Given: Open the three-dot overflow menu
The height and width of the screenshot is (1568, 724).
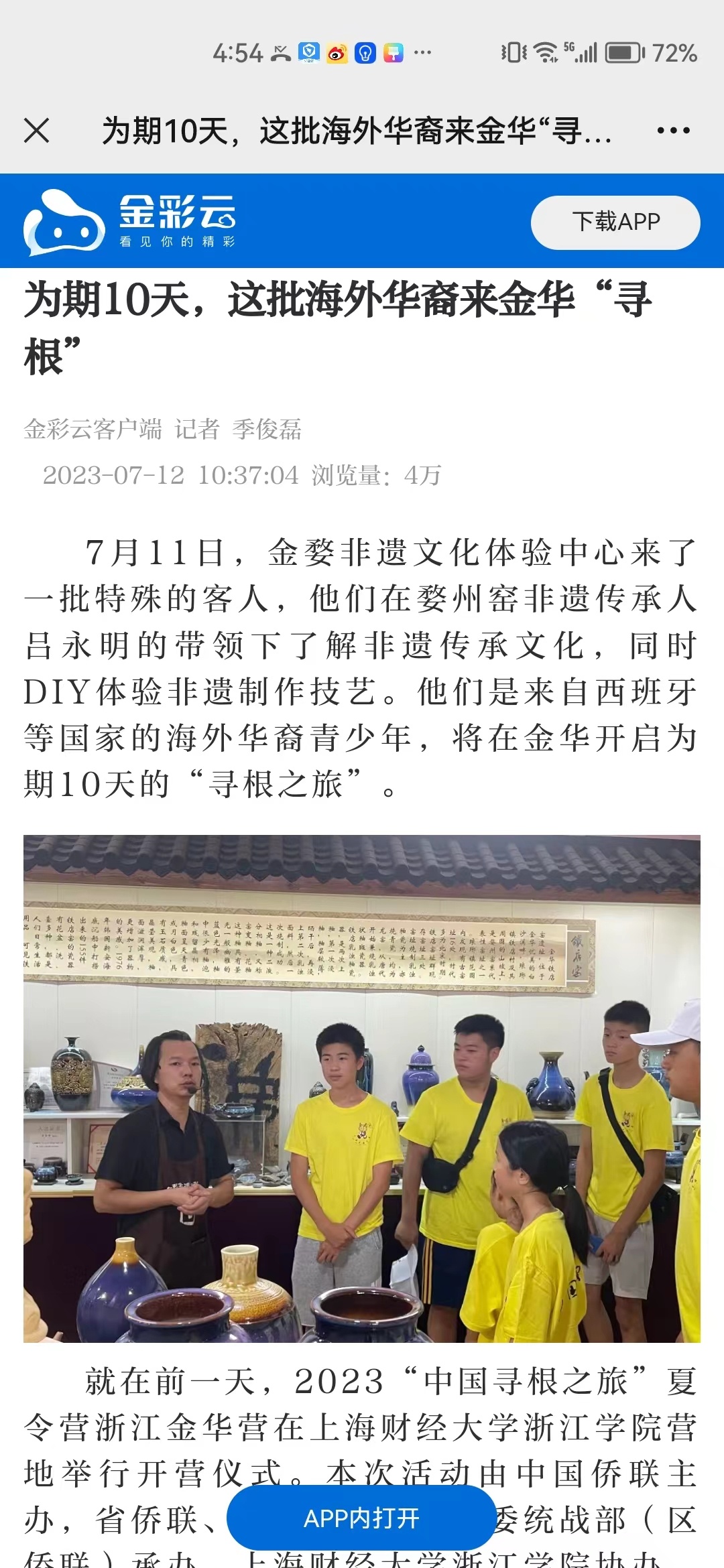Looking at the screenshot, I should [x=673, y=131].
